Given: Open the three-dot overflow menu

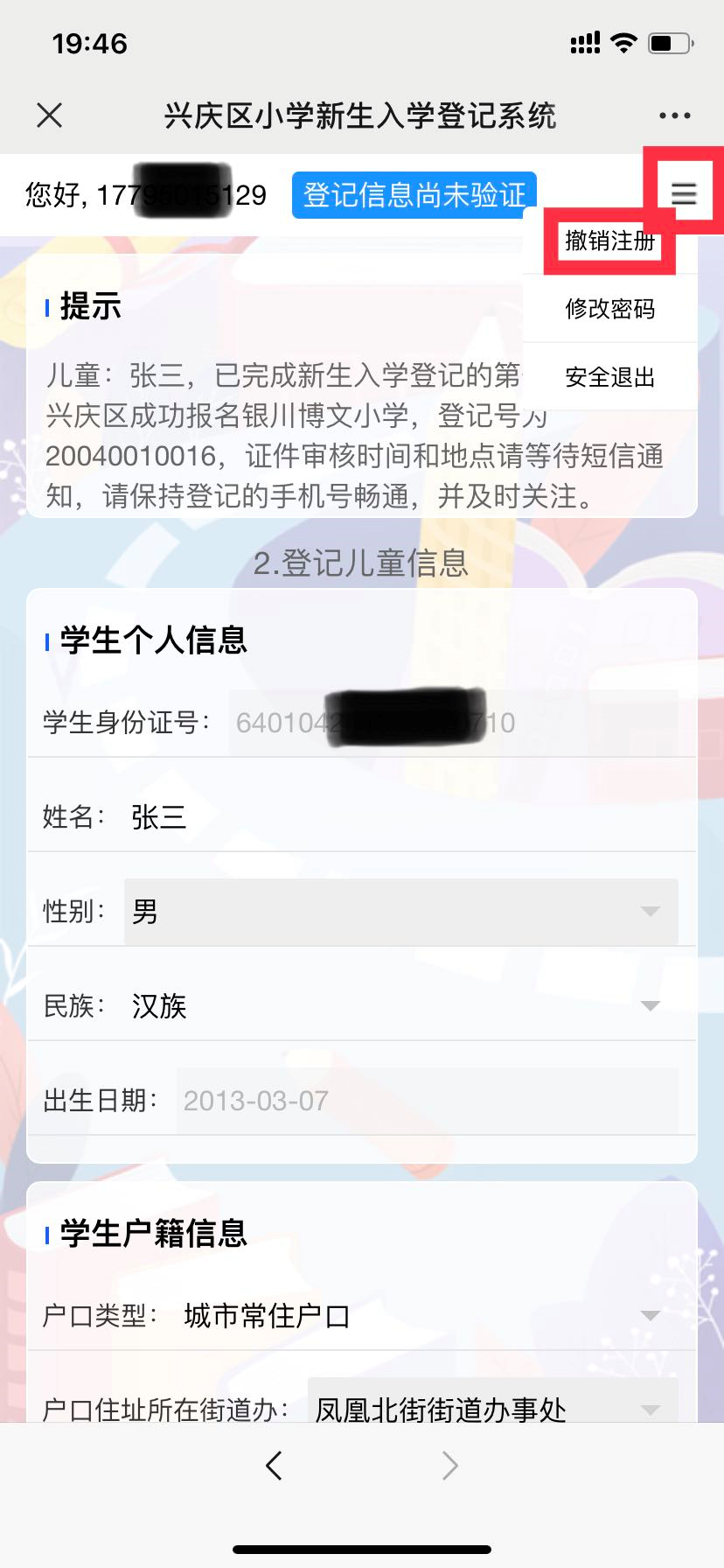Looking at the screenshot, I should [674, 115].
